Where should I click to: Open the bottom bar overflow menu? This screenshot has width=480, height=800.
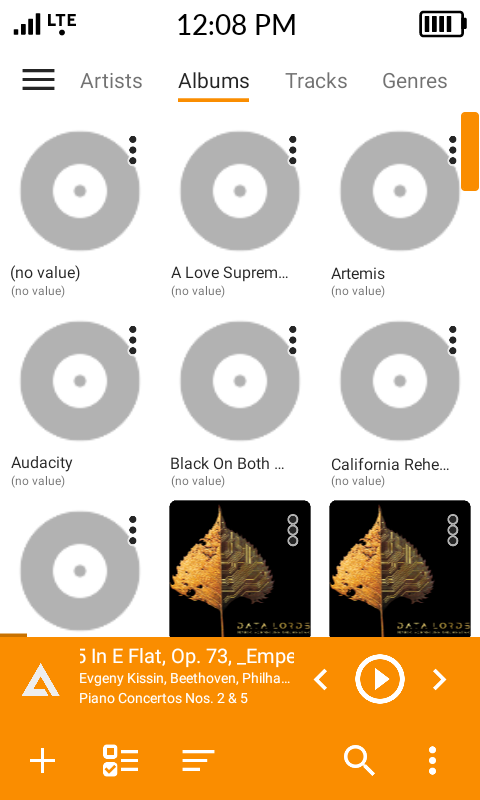tap(433, 761)
